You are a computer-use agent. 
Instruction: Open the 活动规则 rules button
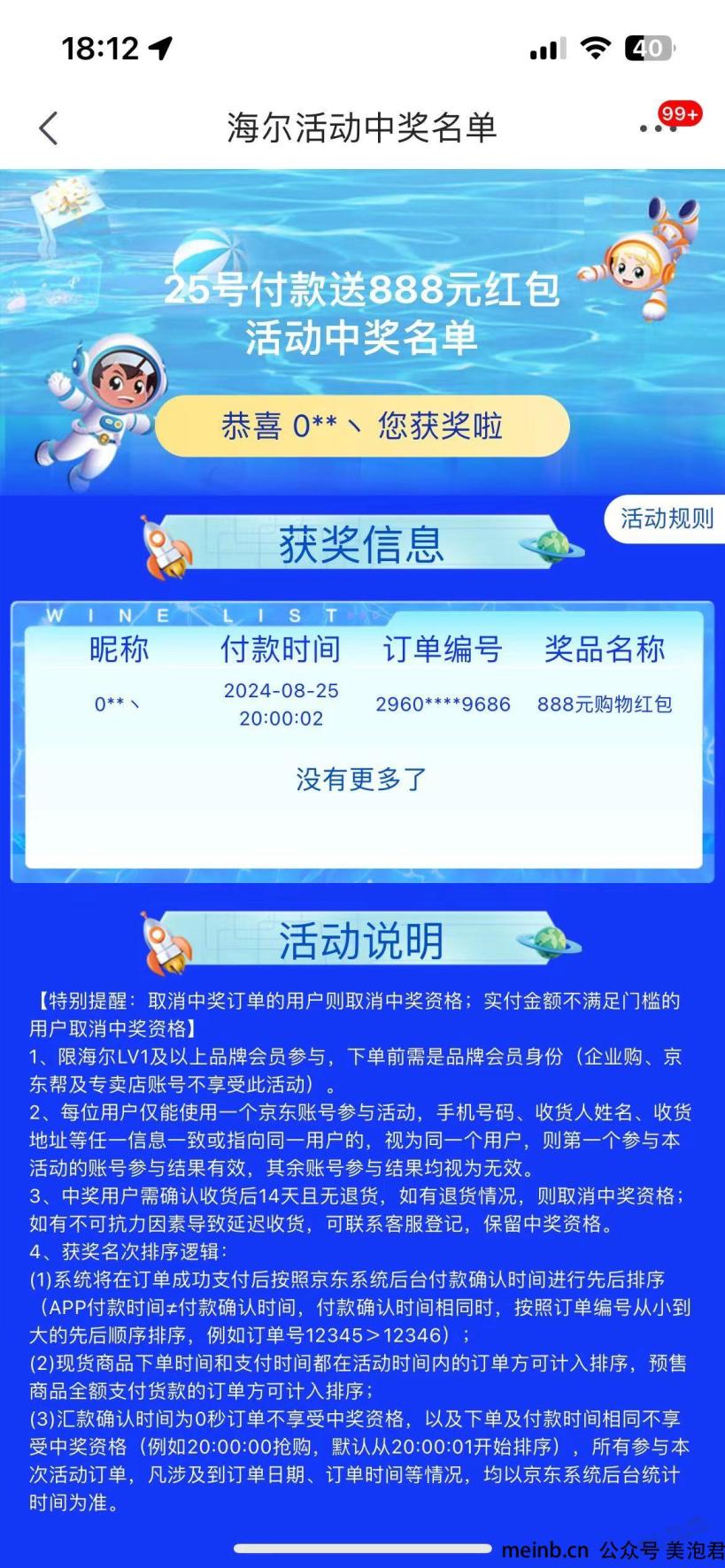666,519
